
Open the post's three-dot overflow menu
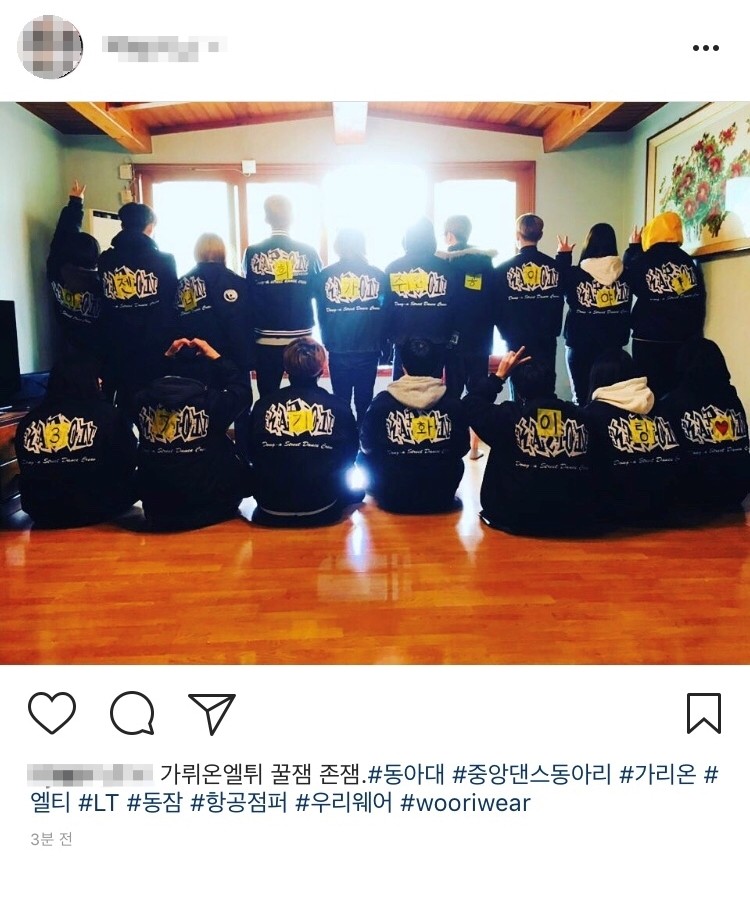(705, 48)
